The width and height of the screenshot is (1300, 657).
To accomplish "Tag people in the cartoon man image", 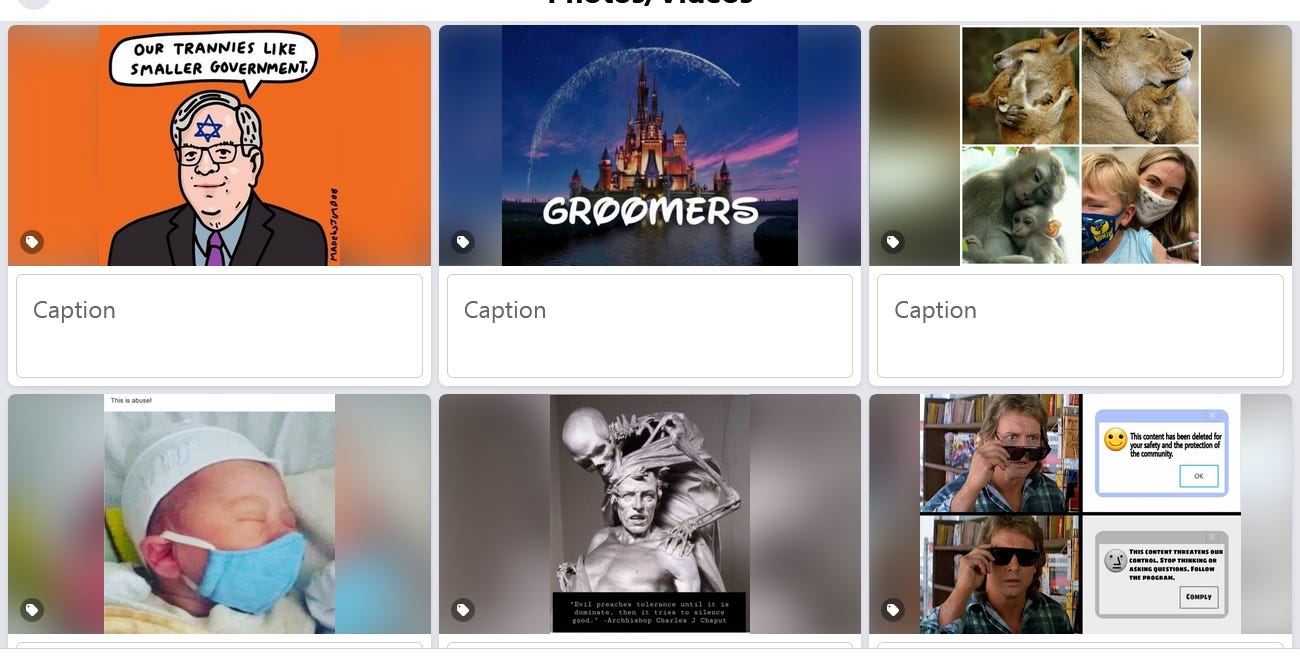I will [32, 242].
